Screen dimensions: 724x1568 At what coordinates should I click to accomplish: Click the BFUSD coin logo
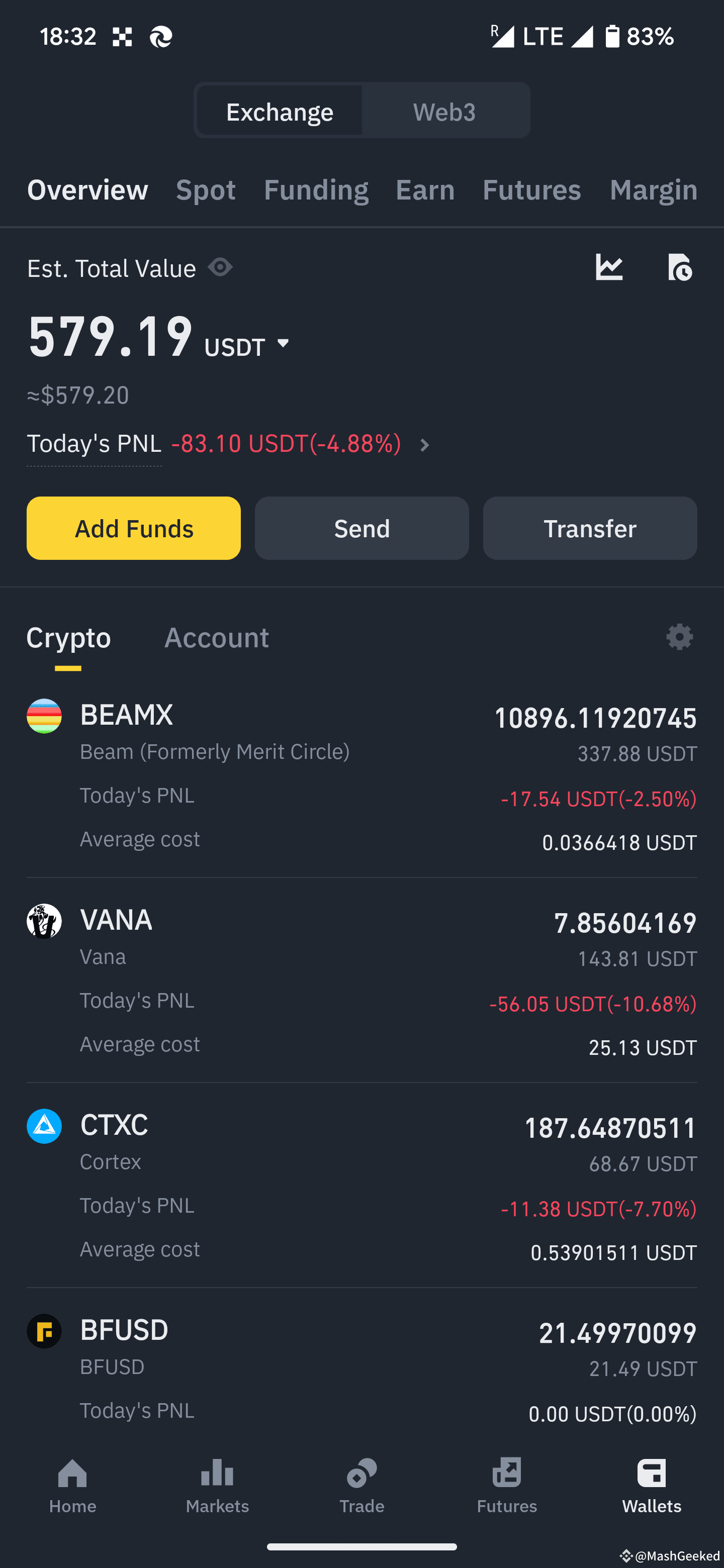pyautogui.click(x=44, y=1331)
